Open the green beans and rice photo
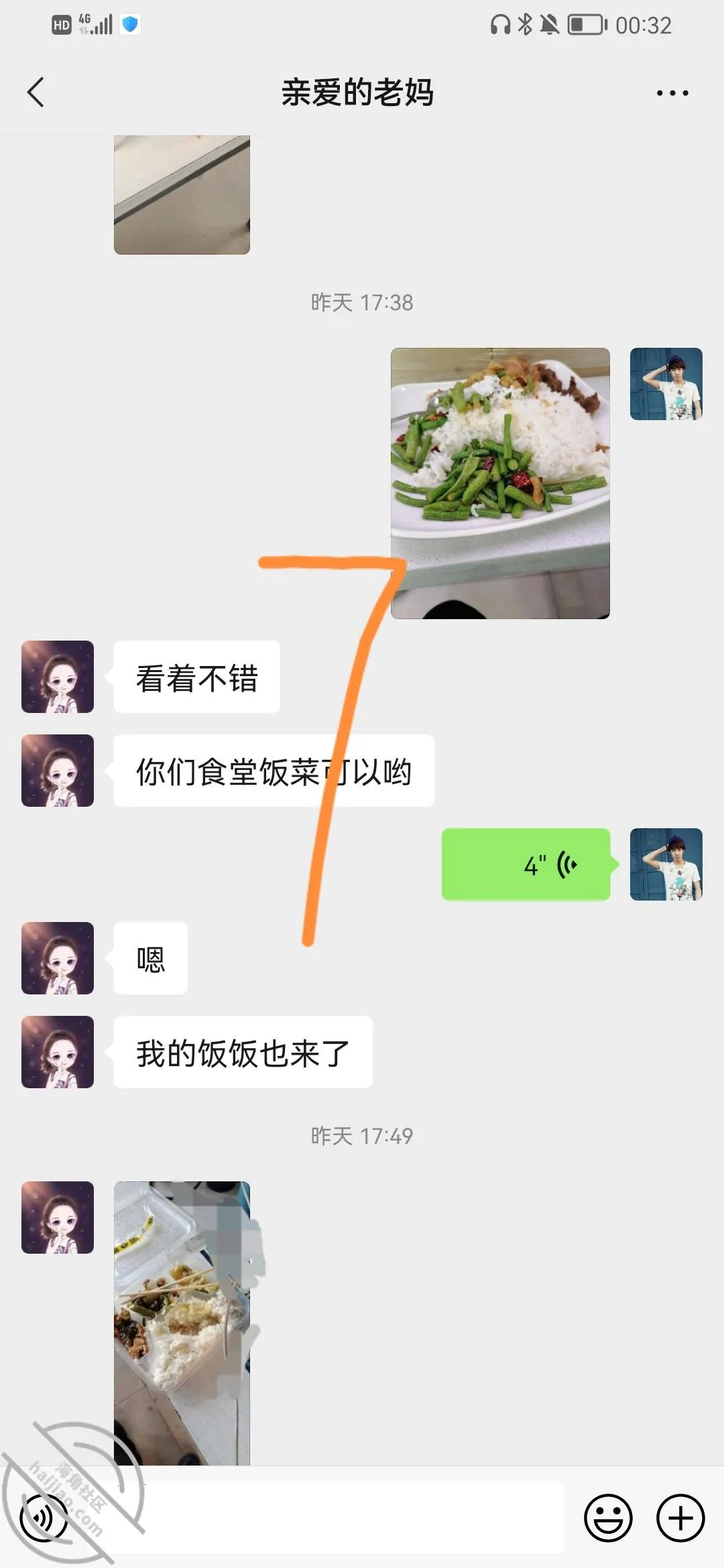The image size is (724, 1568). [500, 483]
